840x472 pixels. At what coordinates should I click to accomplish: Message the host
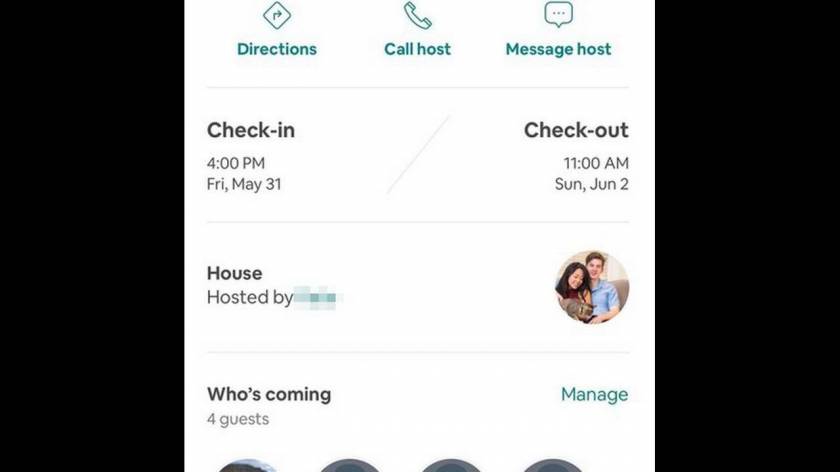point(558,32)
